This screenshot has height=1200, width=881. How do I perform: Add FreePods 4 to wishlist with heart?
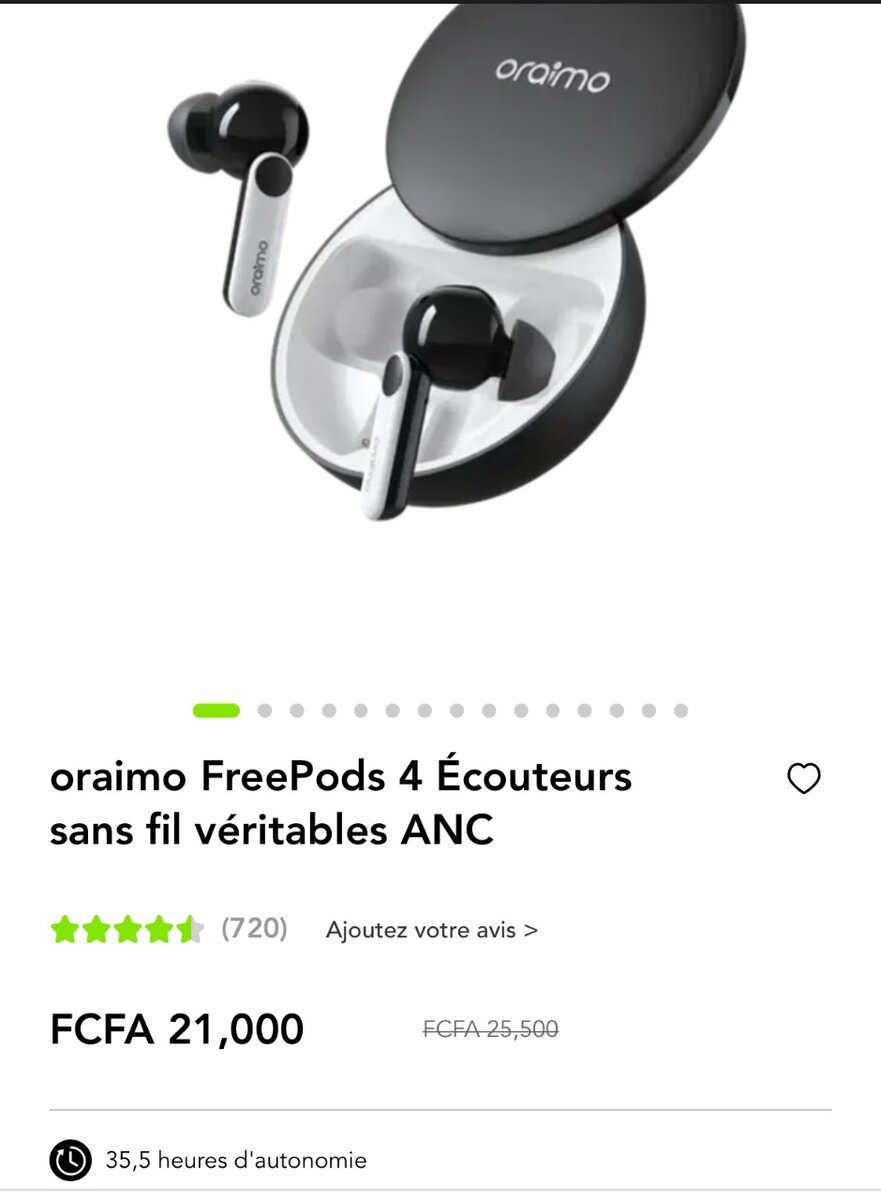point(804,778)
